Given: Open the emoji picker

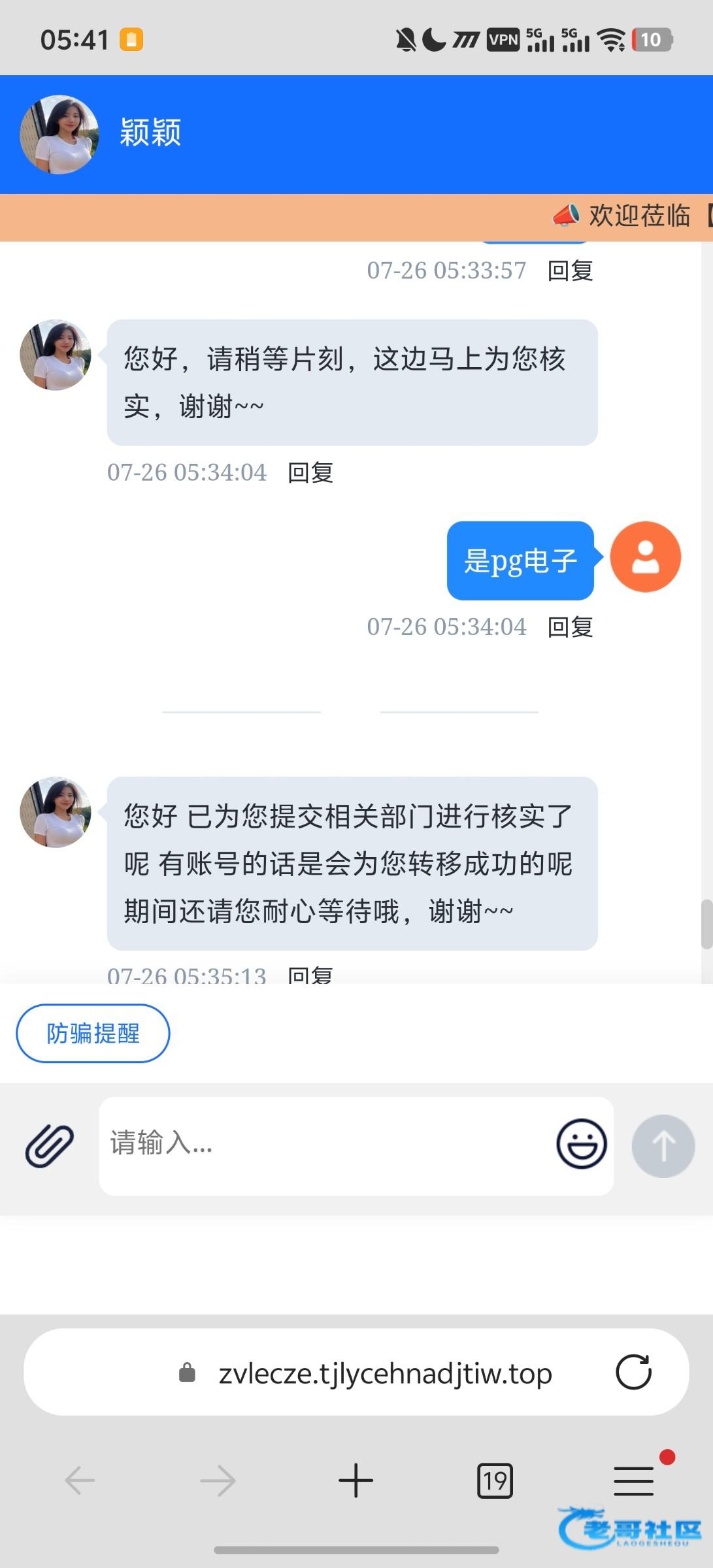Looking at the screenshot, I should coord(581,1144).
